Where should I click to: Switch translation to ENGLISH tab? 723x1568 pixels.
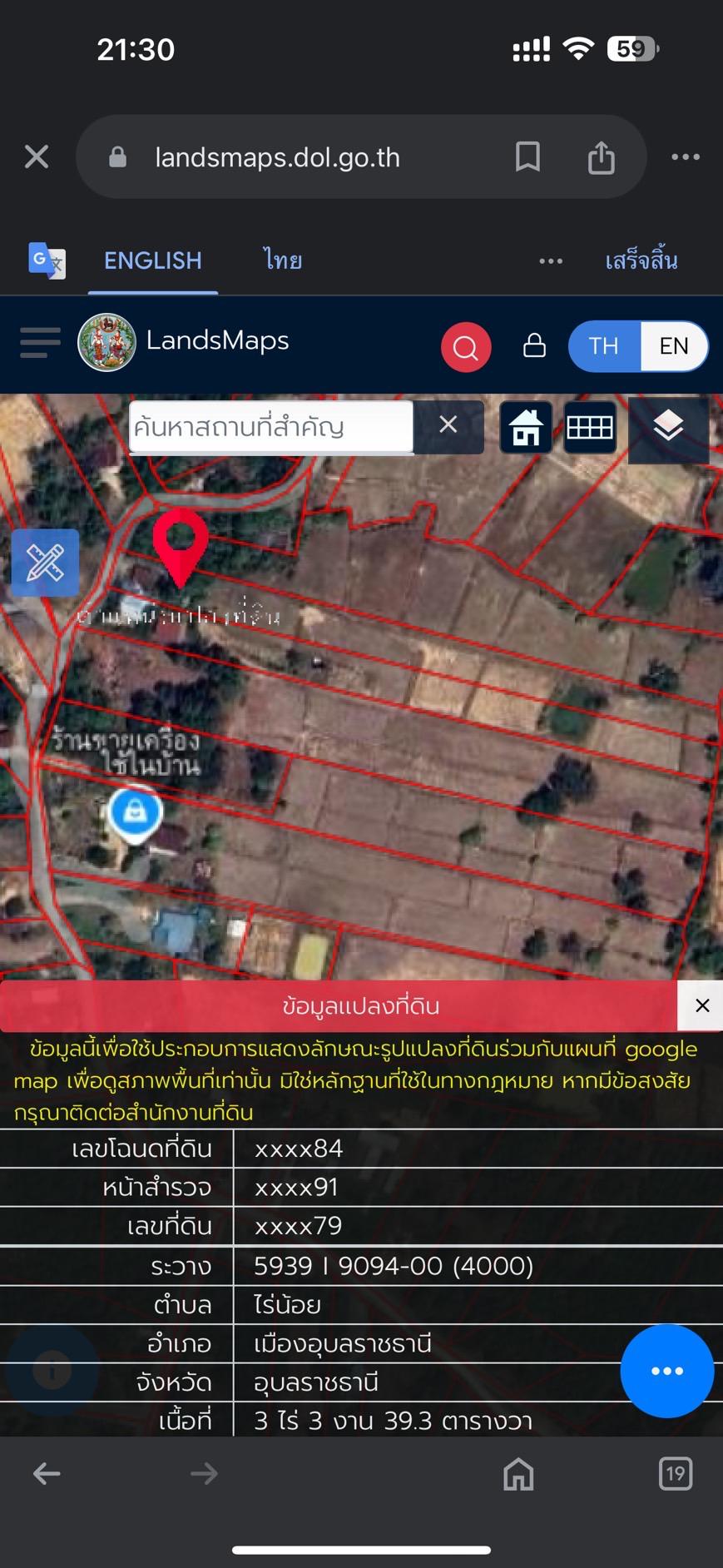pyautogui.click(x=153, y=261)
